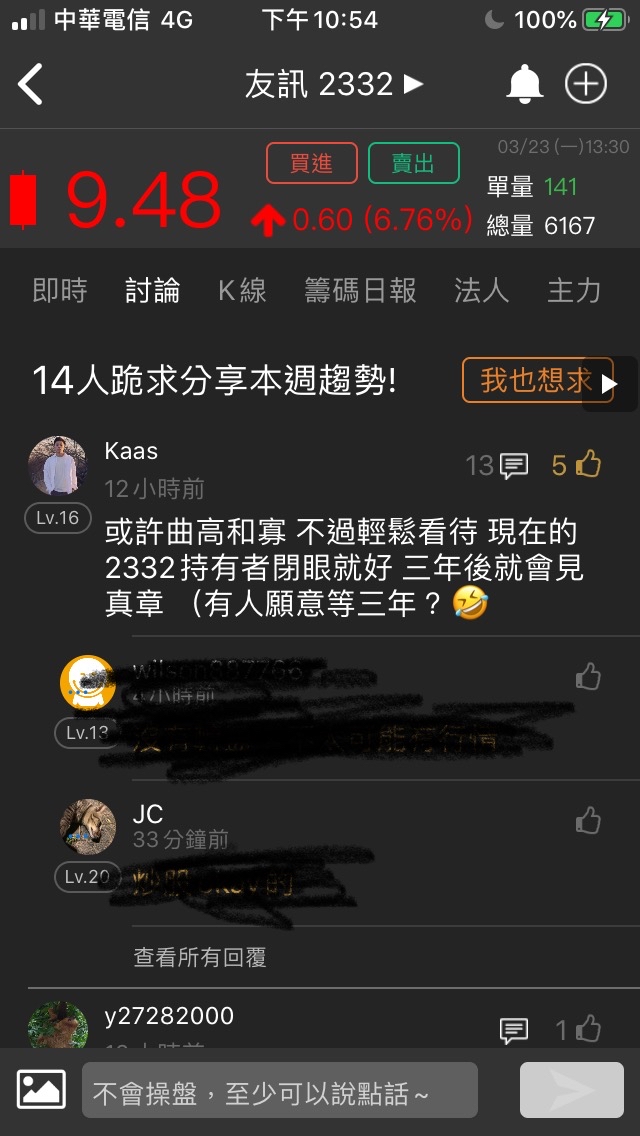Tap the 我也想求 button

coord(537,380)
